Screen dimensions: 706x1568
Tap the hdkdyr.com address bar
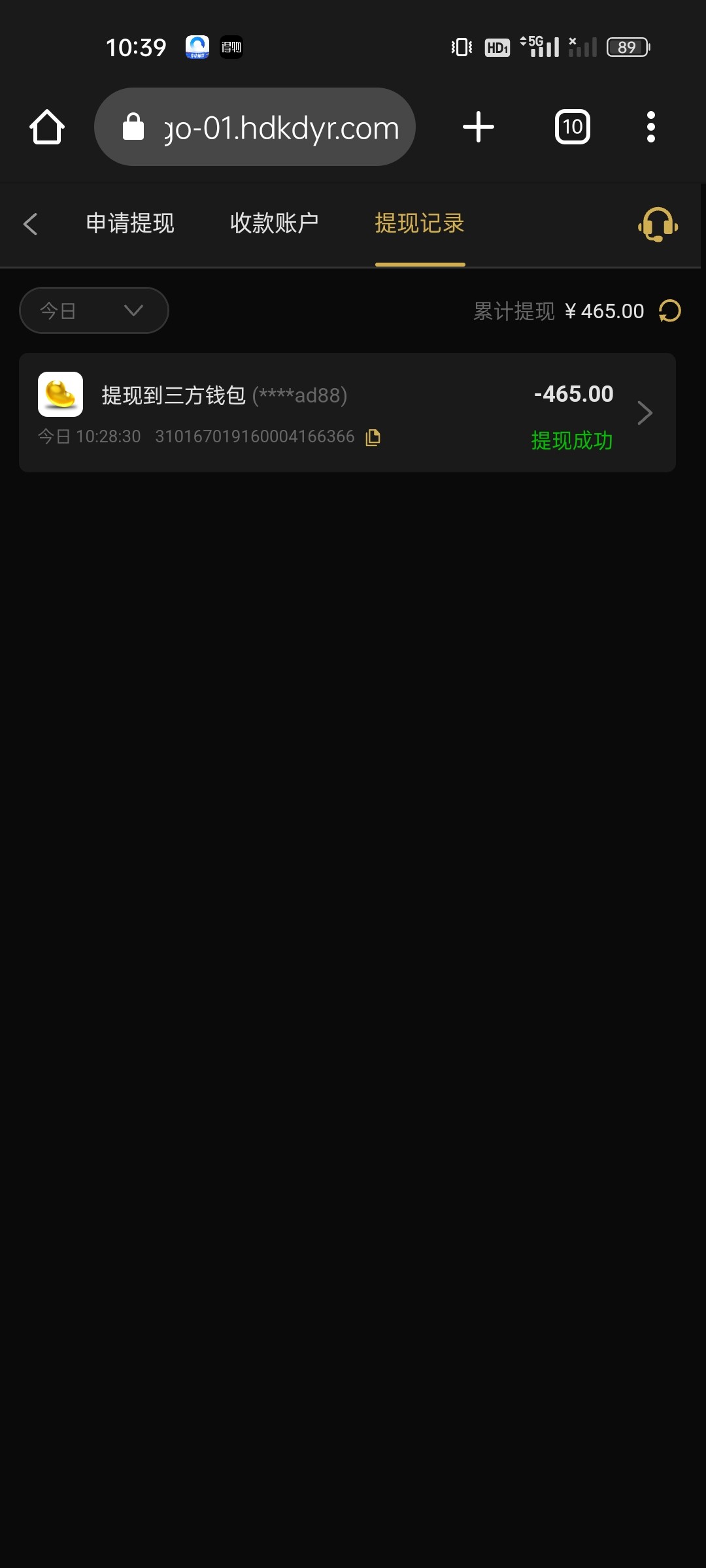pyautogui.click(x=255, y=127)
